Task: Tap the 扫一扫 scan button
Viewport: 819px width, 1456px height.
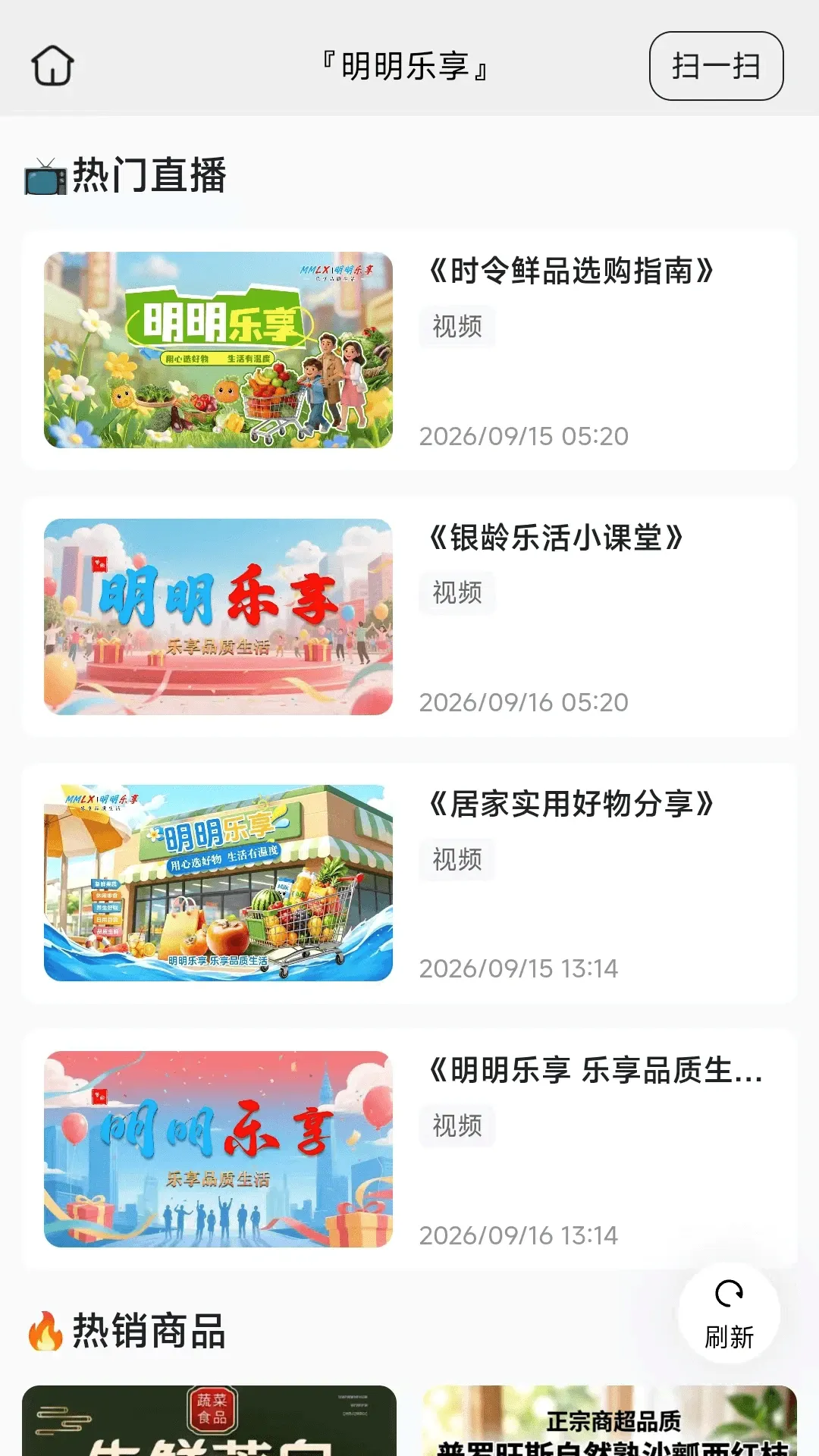Action: click(716, 66)
